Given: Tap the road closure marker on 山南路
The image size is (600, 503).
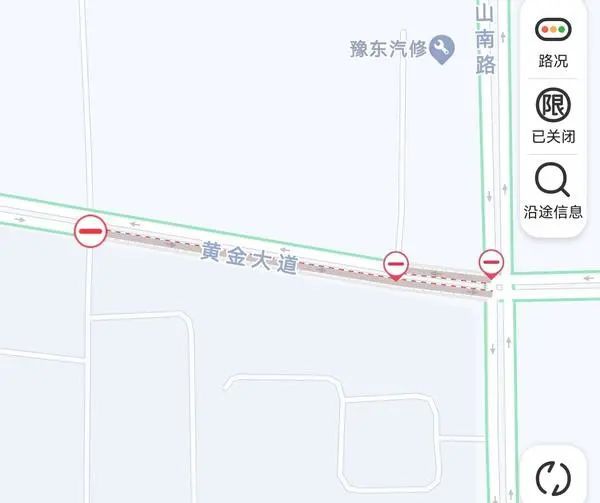Looking at the screenshot, I should [x=491, y=264].
